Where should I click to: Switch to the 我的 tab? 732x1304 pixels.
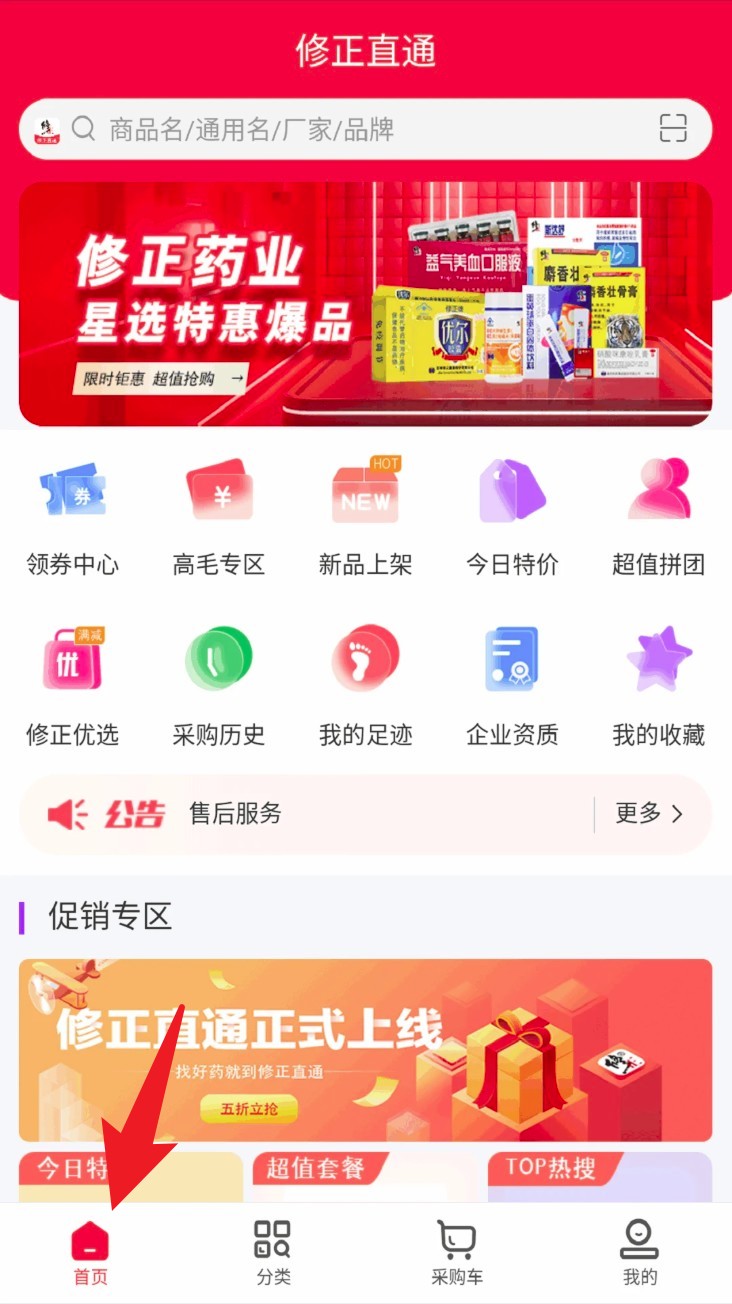click(640, 1253)
